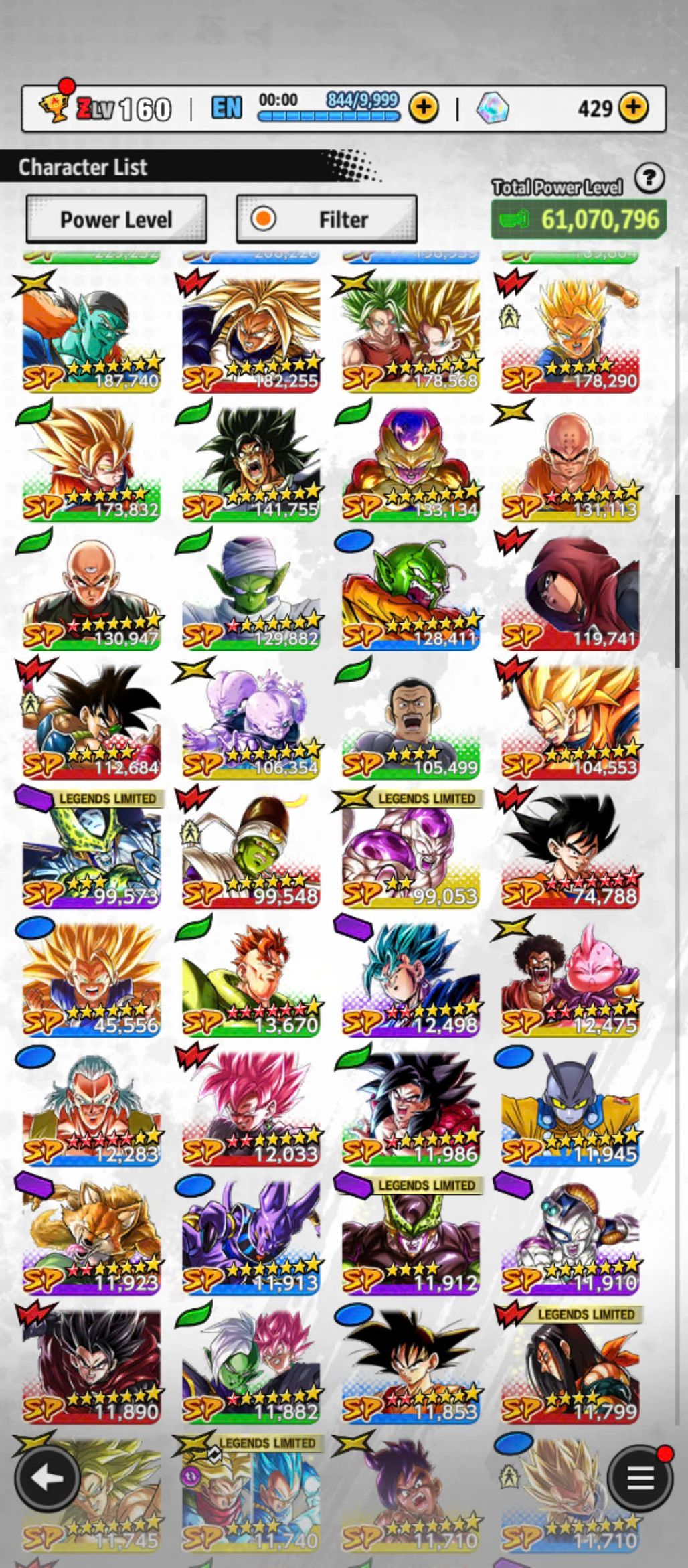Add Chrono Crystals next to 429
Image resolution: width=688 pixels, height=1568 pixels.
[632, 107]
